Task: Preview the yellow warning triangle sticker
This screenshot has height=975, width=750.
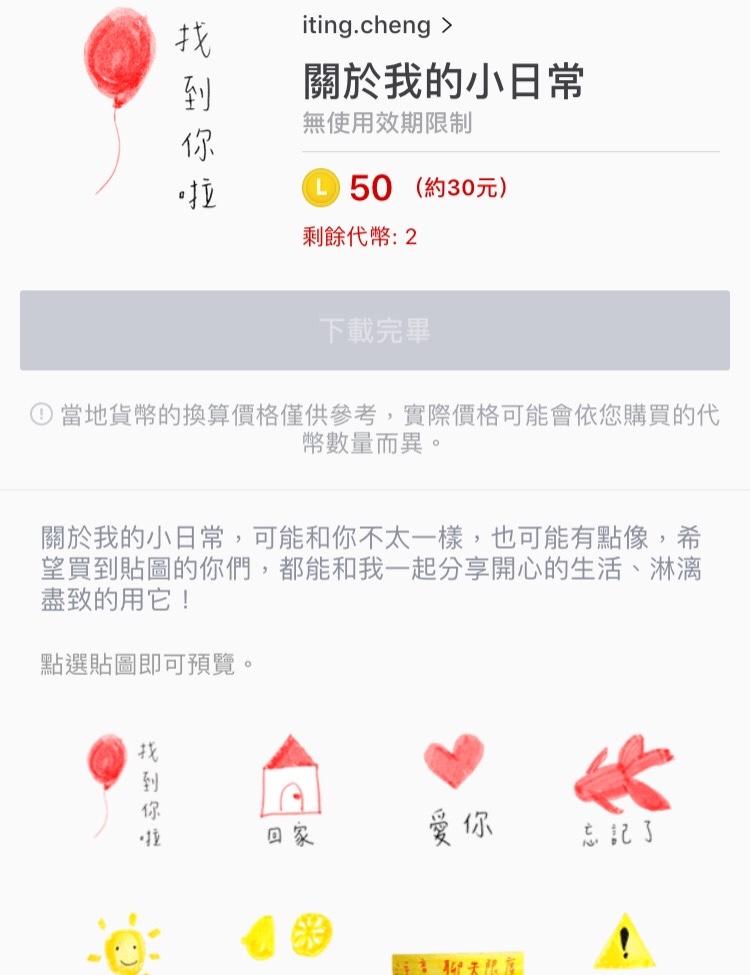Action: pos(623,942)
